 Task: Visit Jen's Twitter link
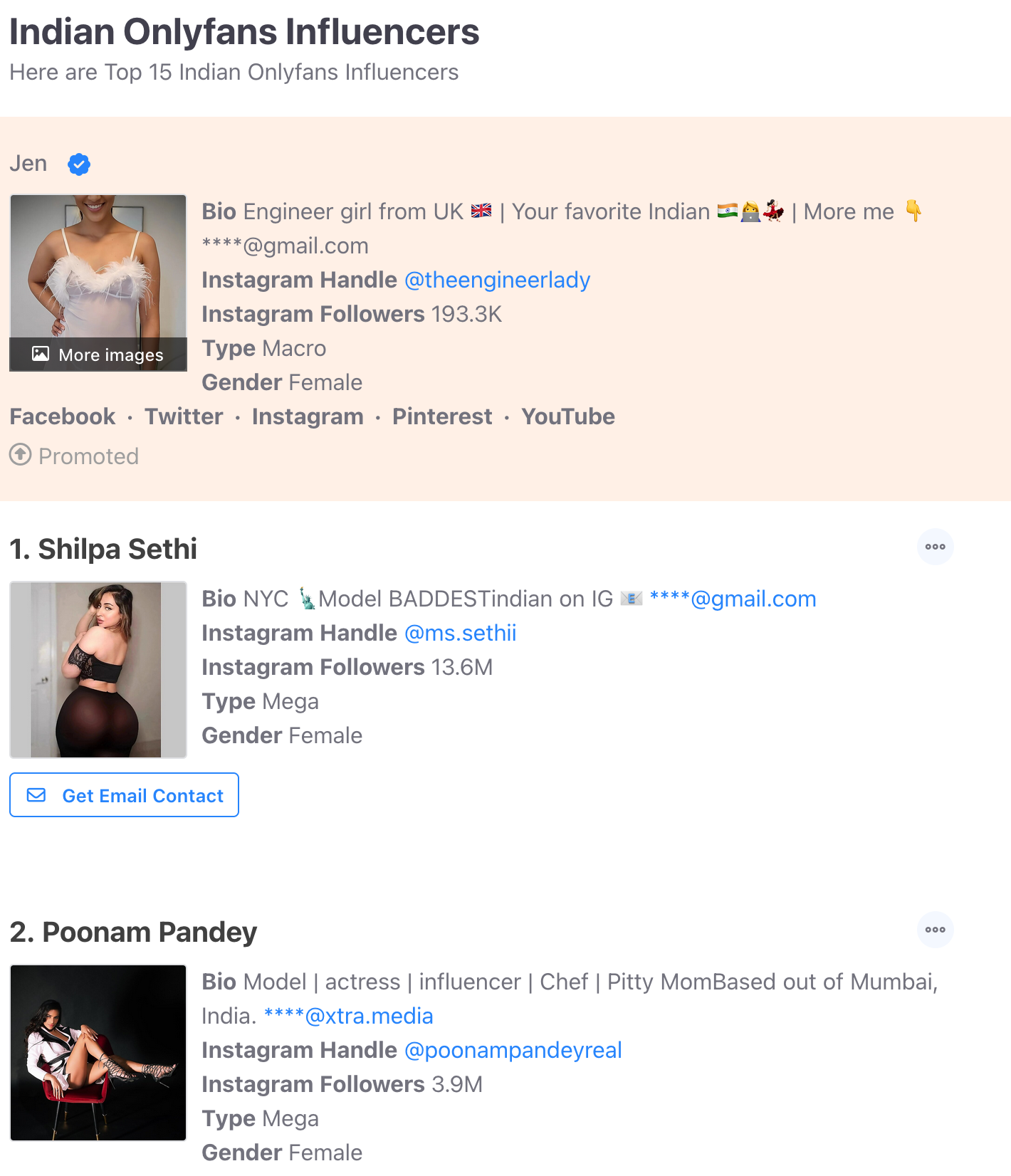(184, 416)
